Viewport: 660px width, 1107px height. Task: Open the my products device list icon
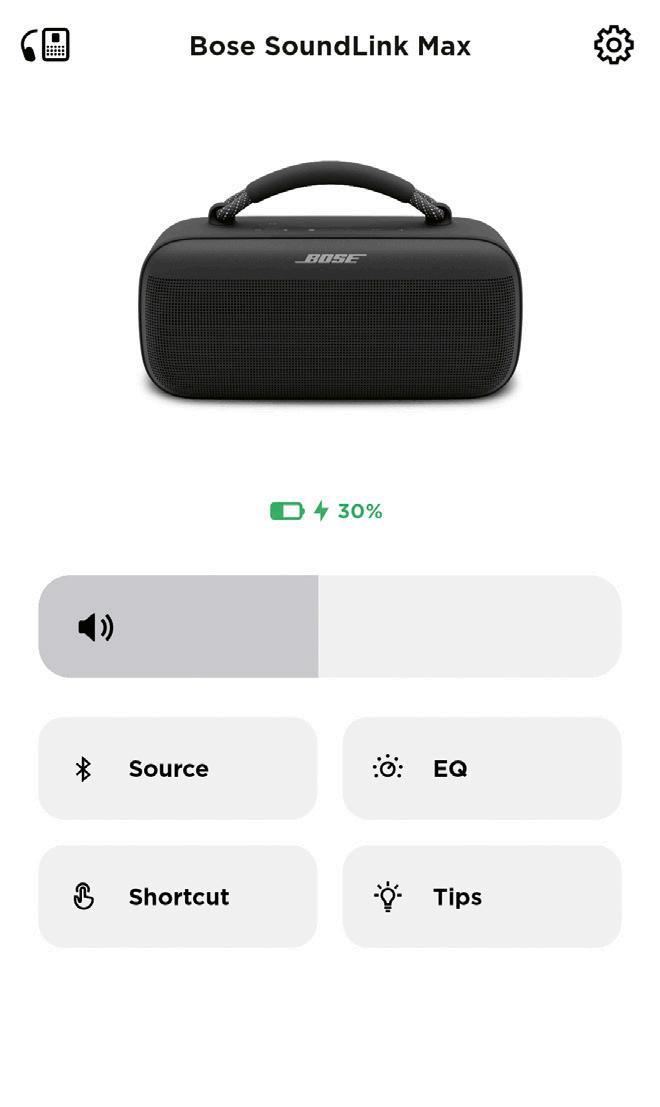46,45
